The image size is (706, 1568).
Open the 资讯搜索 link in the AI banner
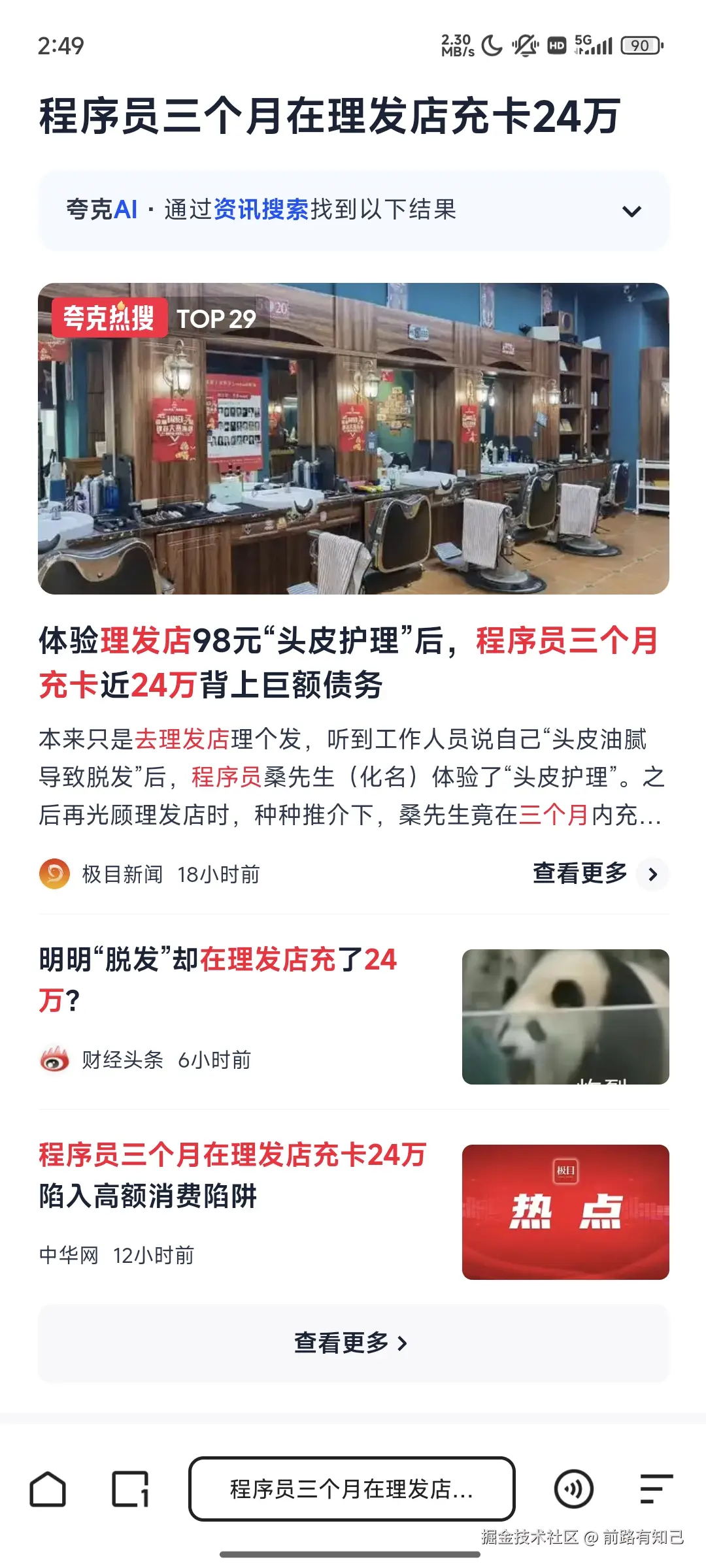click(261, 210)
